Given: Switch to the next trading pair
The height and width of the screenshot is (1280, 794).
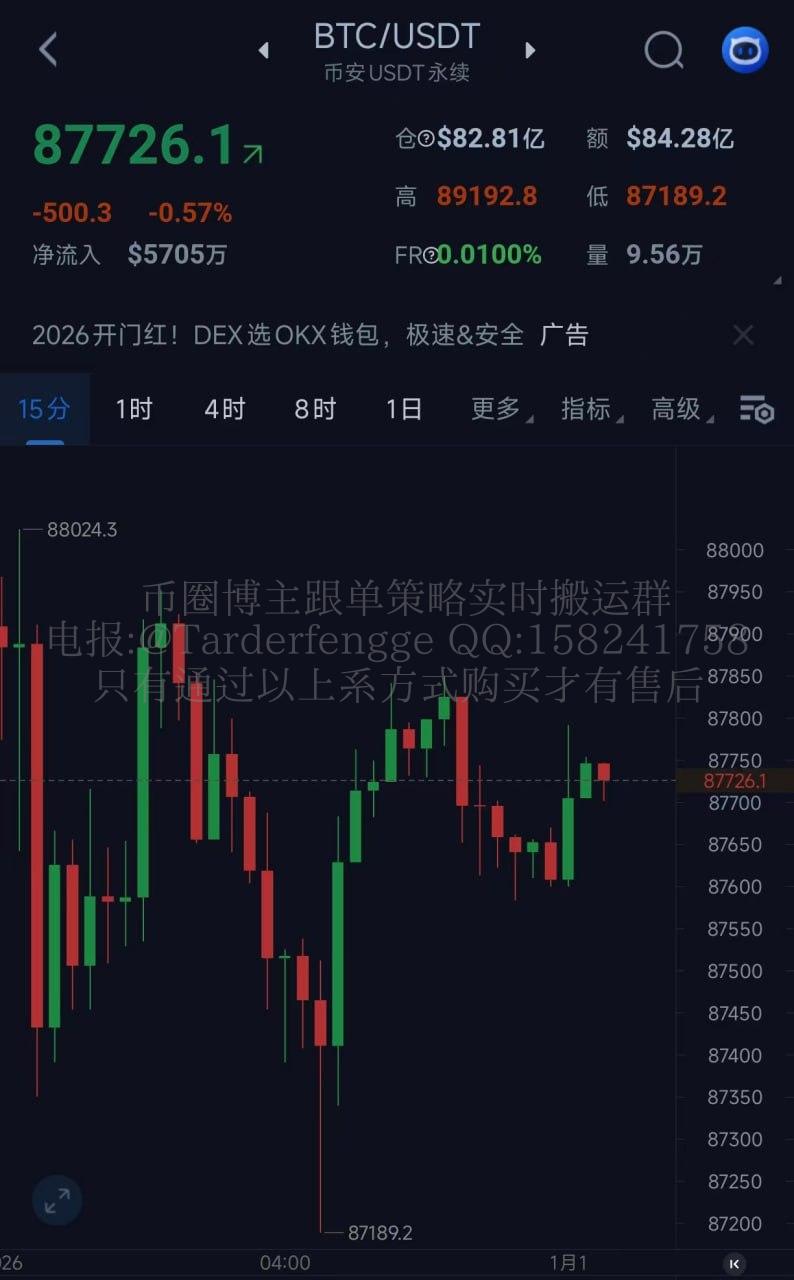Looking at the screenshot, I should click(x=530, y=50).
